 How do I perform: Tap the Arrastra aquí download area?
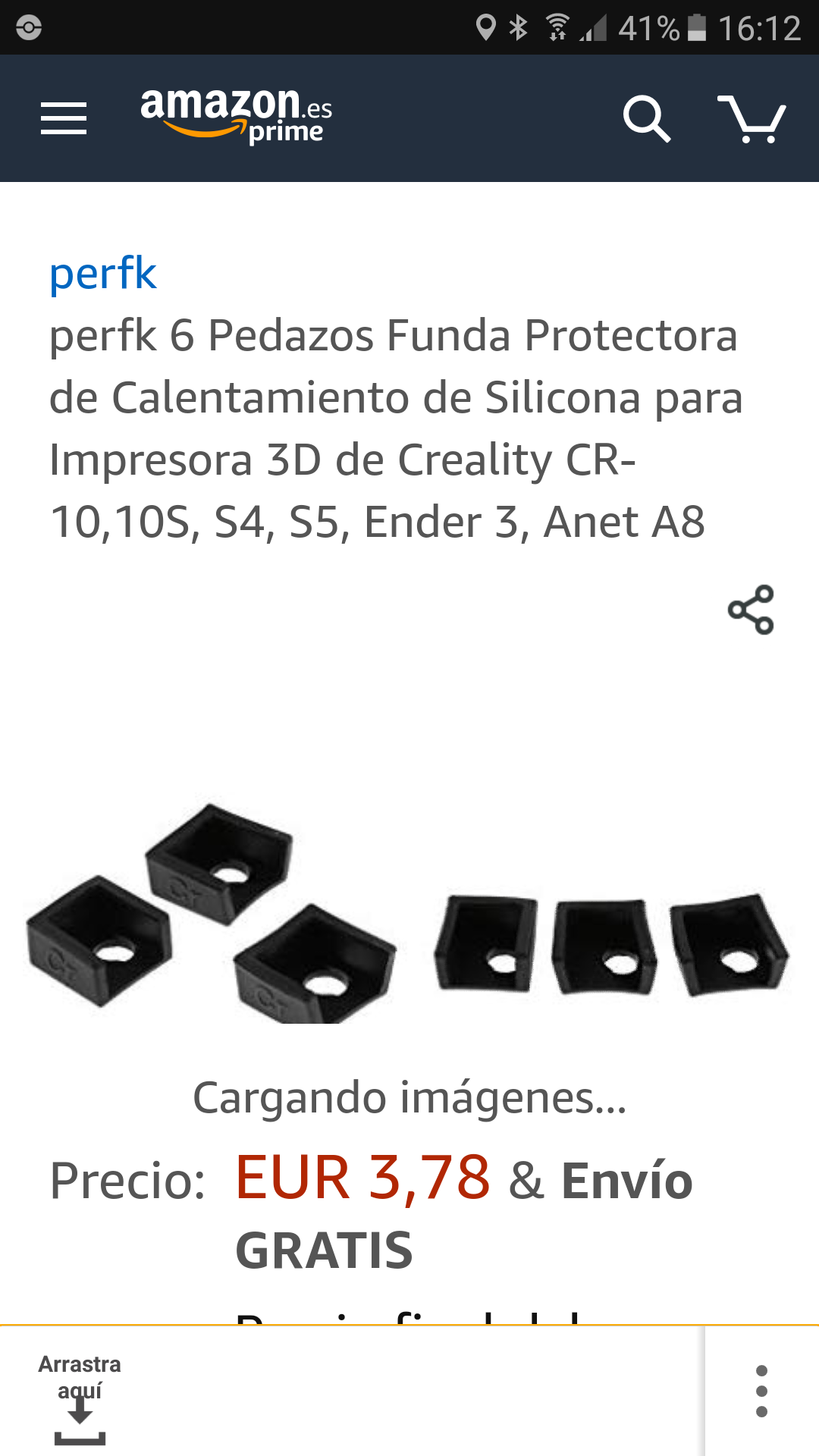click(80, 1397)
